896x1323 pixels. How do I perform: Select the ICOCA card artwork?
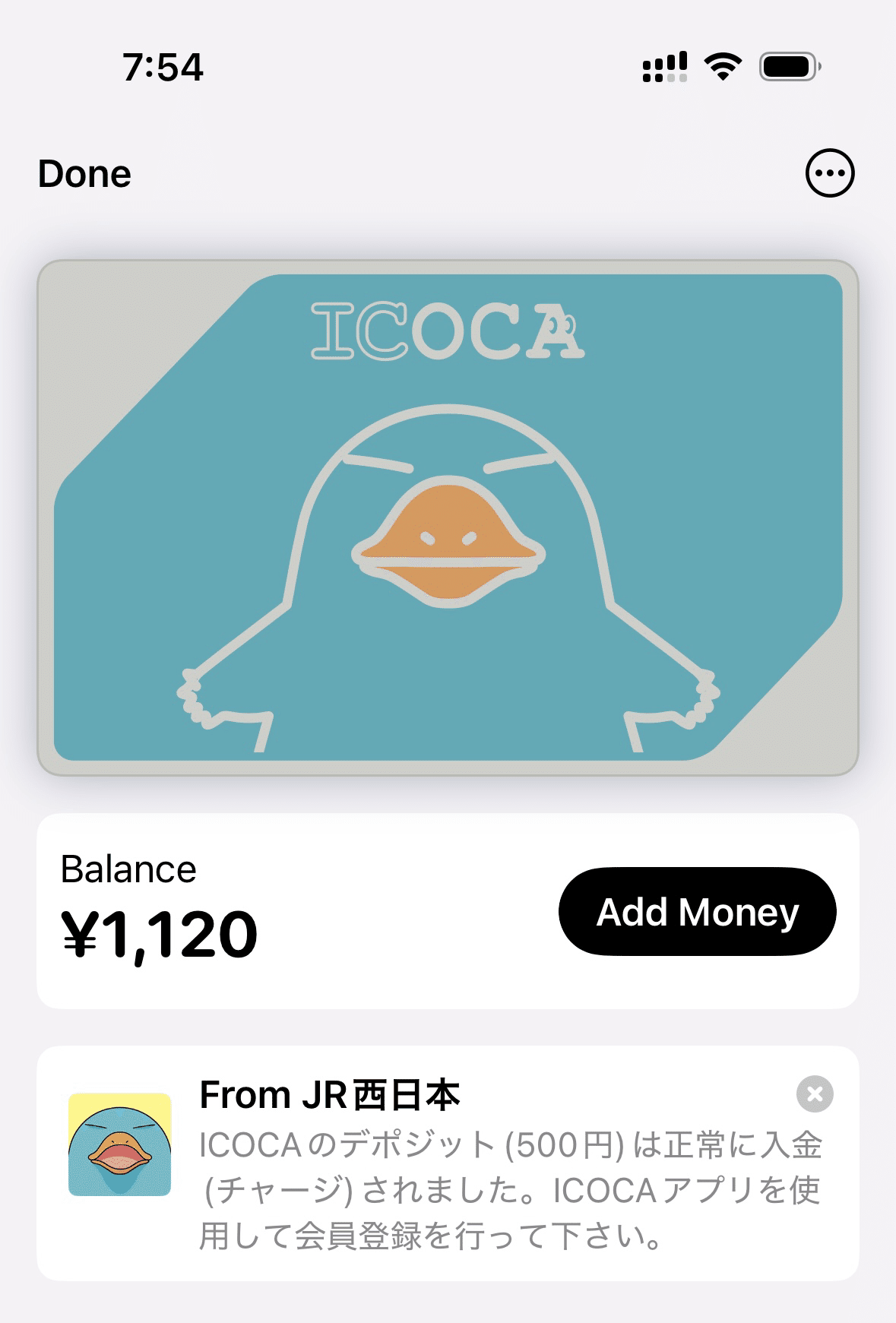tap(448, 517)
